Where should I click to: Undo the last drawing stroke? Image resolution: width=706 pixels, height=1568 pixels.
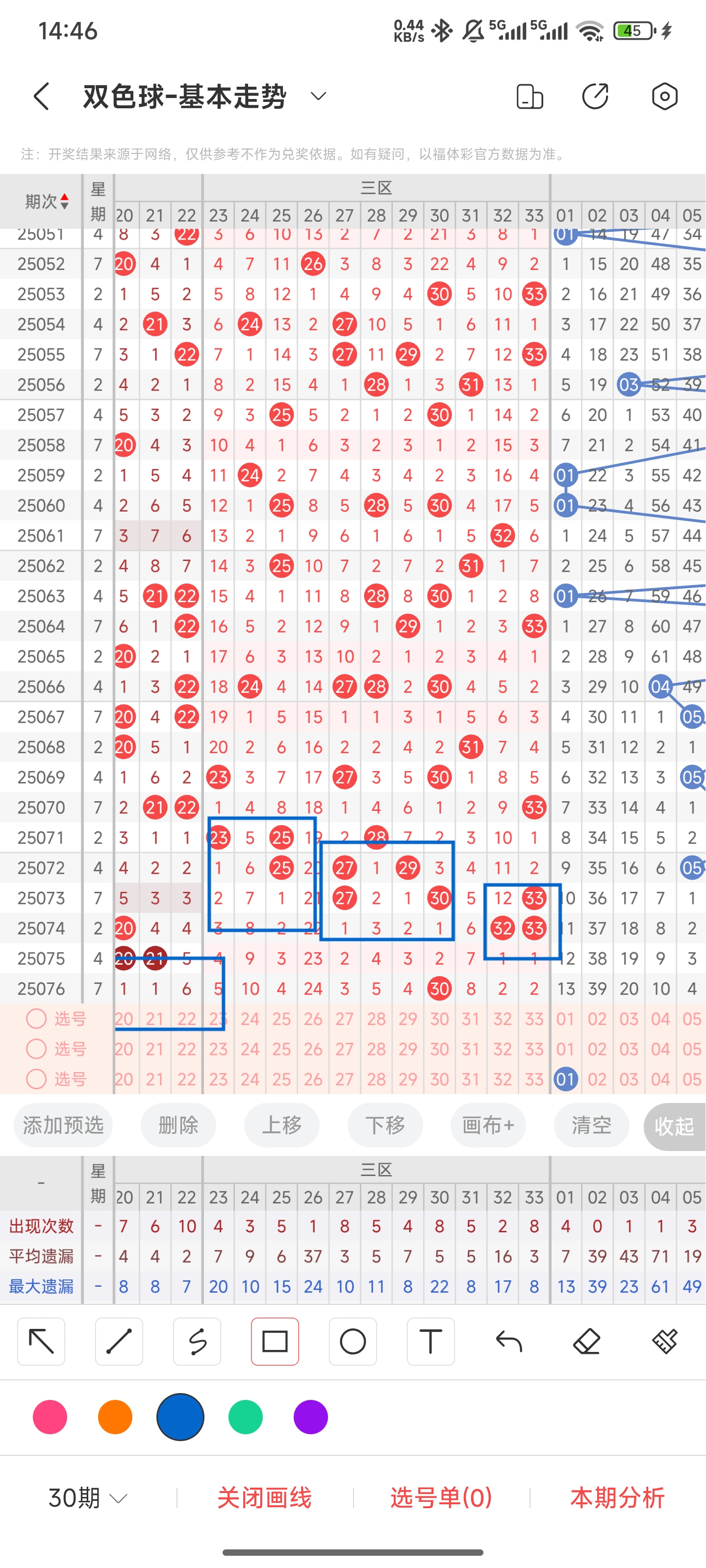pos(508,1342)
